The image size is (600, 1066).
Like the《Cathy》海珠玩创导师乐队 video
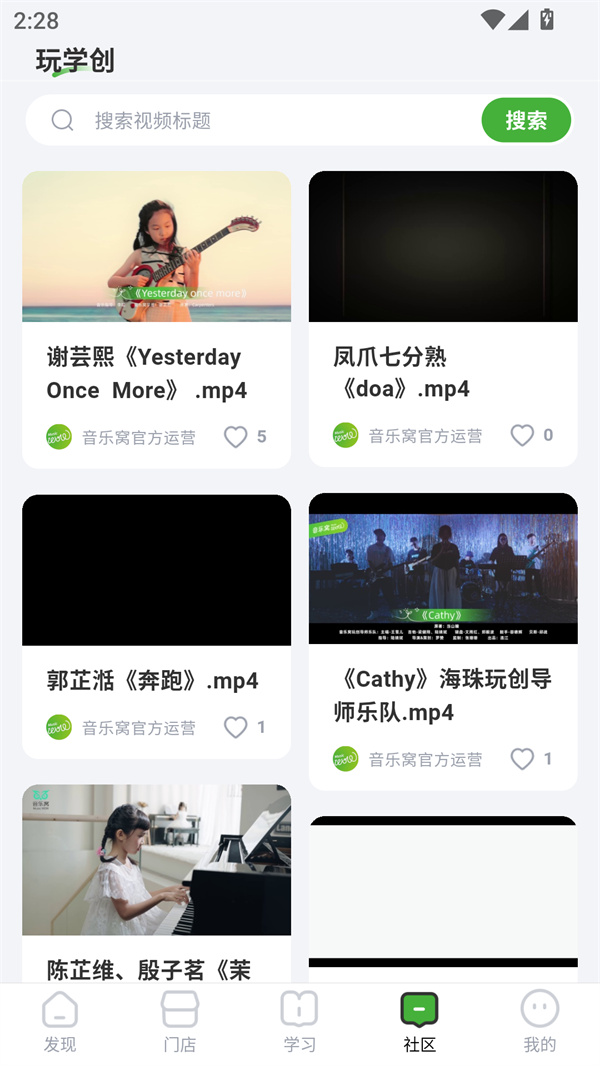tap(522, 759)
